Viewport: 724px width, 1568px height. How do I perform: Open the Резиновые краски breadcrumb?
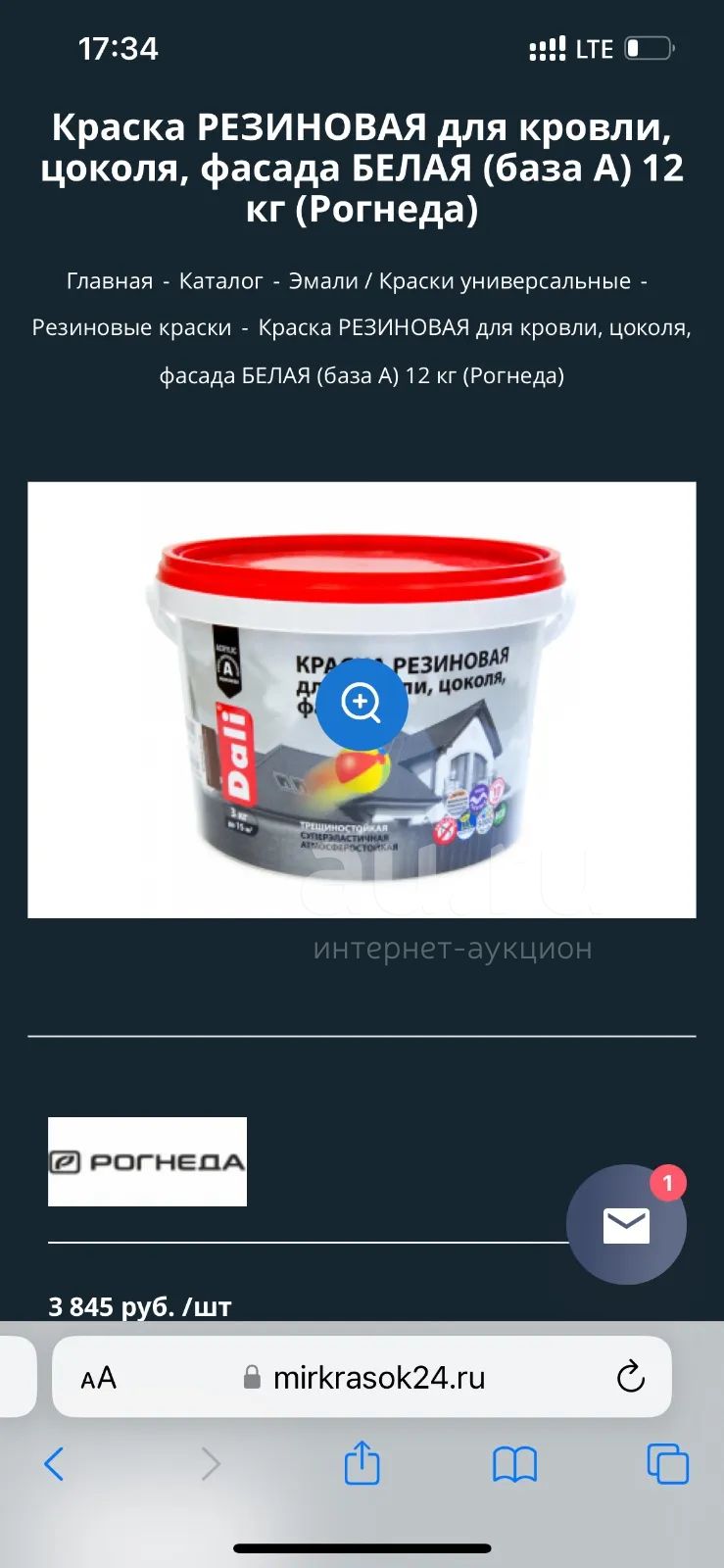pyautogui.click(x=131, y=327)
